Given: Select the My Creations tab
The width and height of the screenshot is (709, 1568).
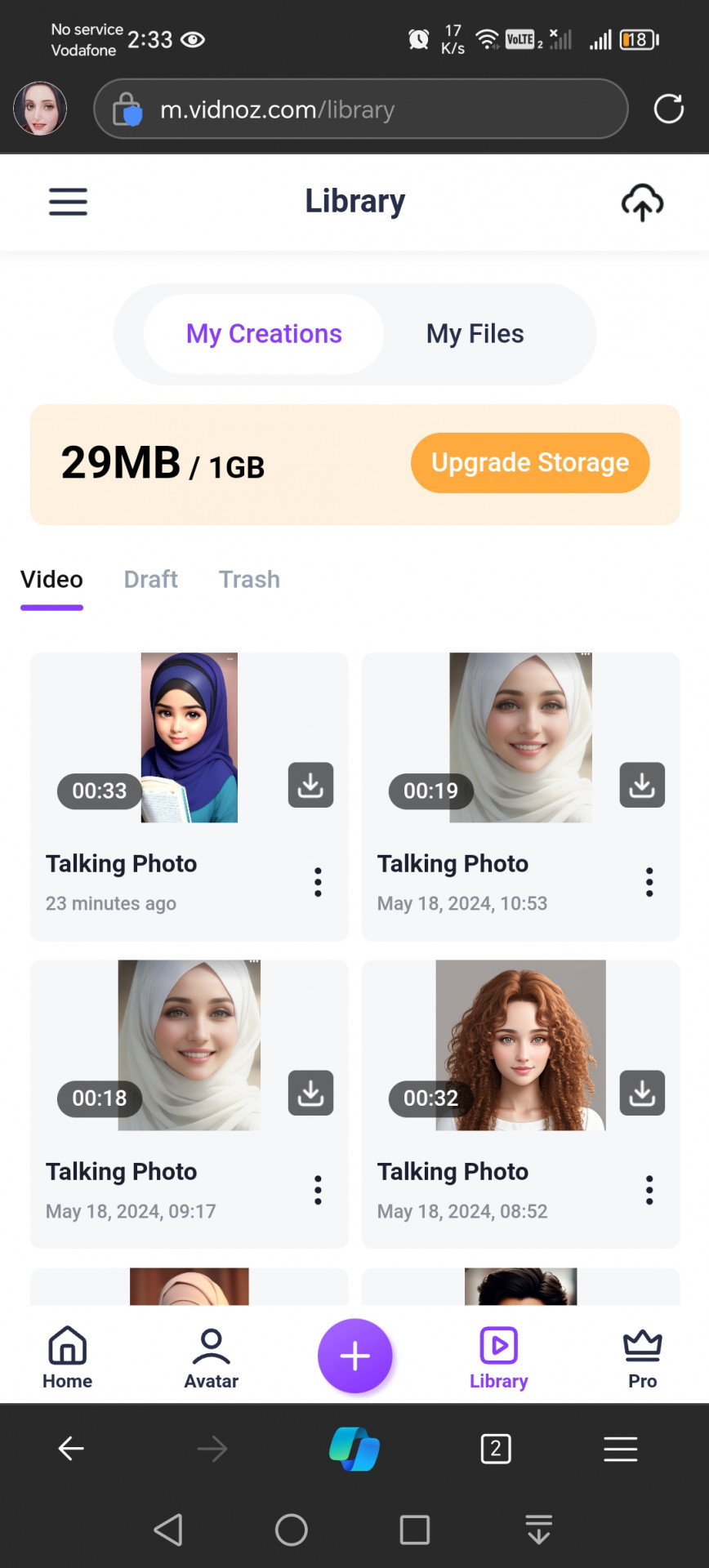Looking at the screenshot, I should [x=264, y=334].
